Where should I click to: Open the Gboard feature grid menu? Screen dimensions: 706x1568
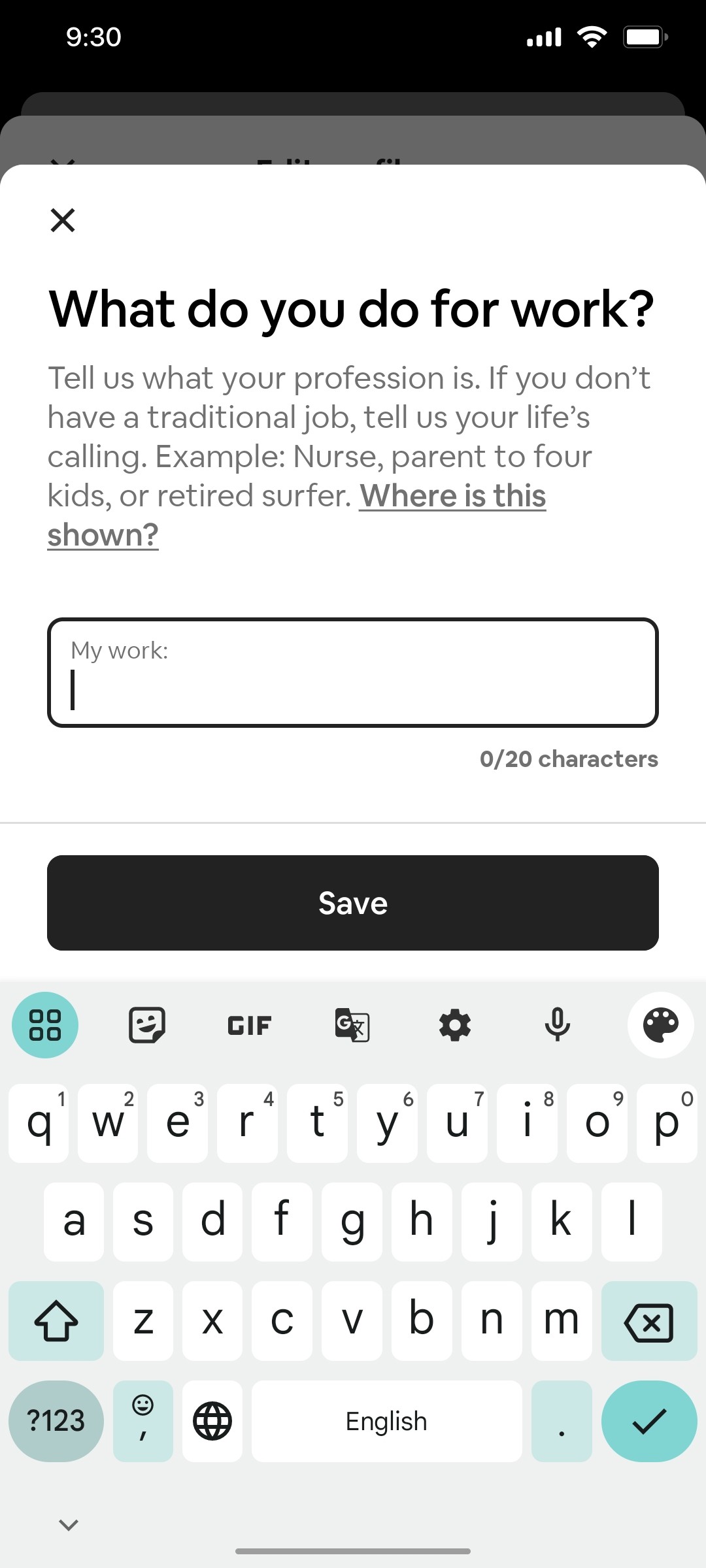click(45, 1024)
